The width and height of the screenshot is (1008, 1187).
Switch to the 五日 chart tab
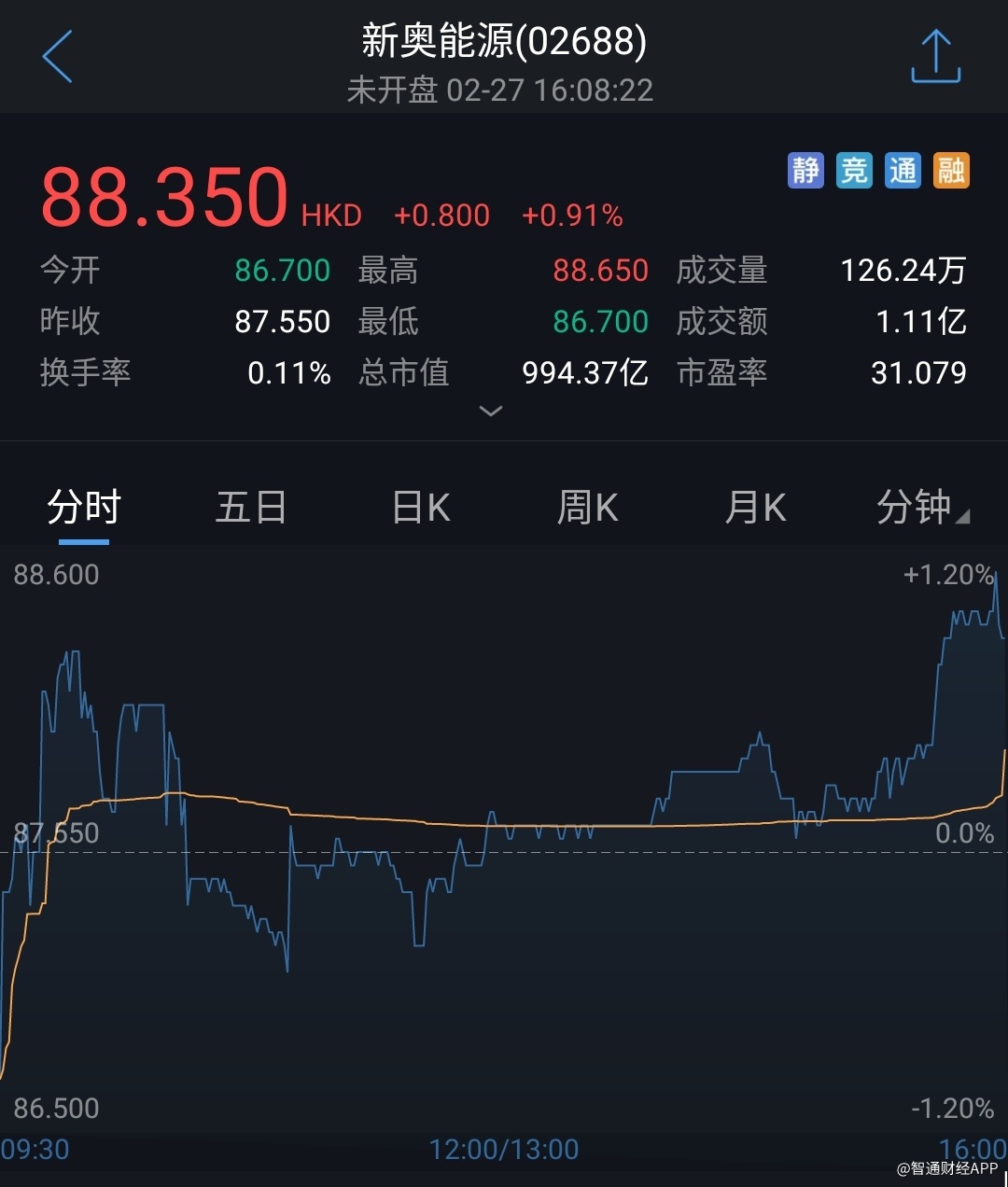pos(251,509)
